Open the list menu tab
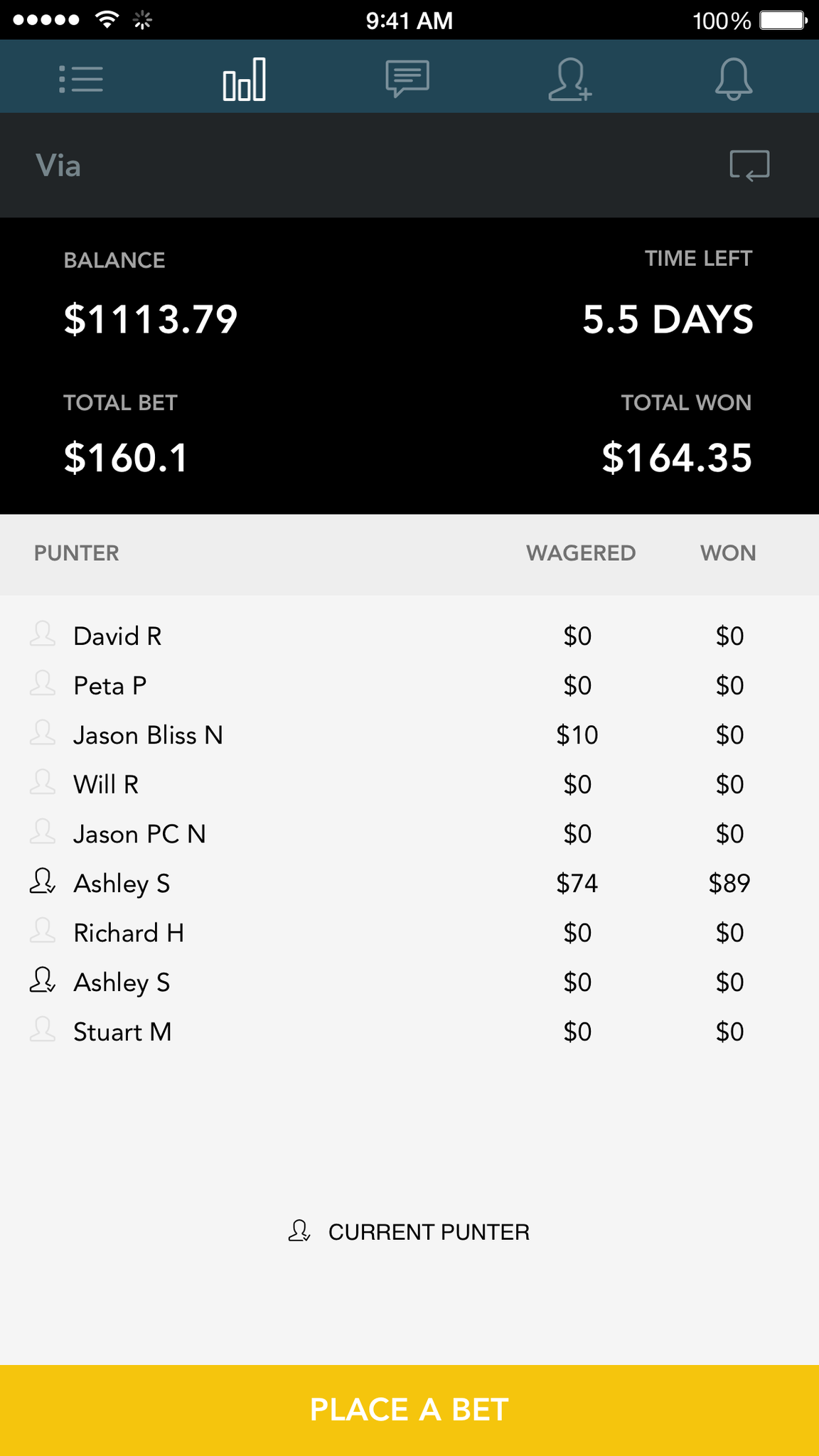Viewport: 819px width, 1456px height. click(x=81, y=79)
